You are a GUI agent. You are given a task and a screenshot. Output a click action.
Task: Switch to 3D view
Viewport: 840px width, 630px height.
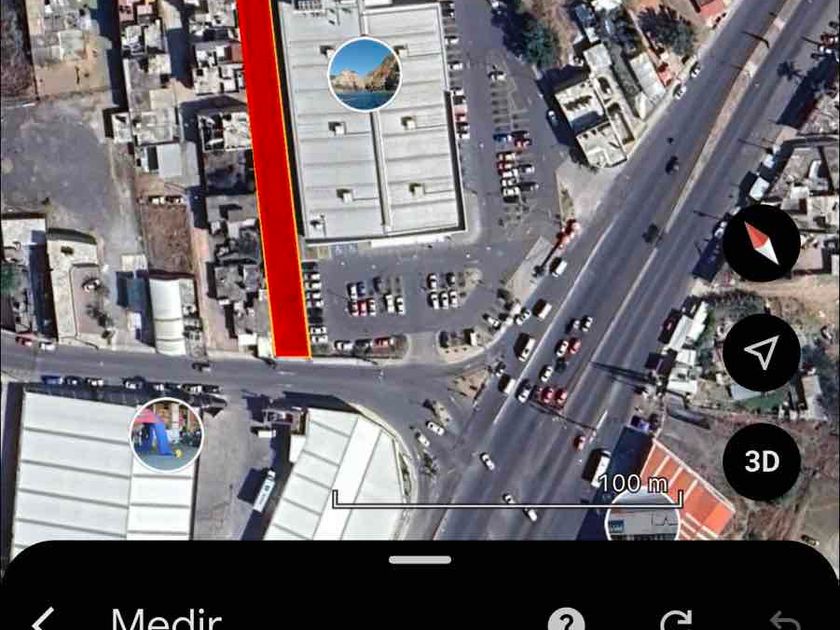(x=762, y=461)
